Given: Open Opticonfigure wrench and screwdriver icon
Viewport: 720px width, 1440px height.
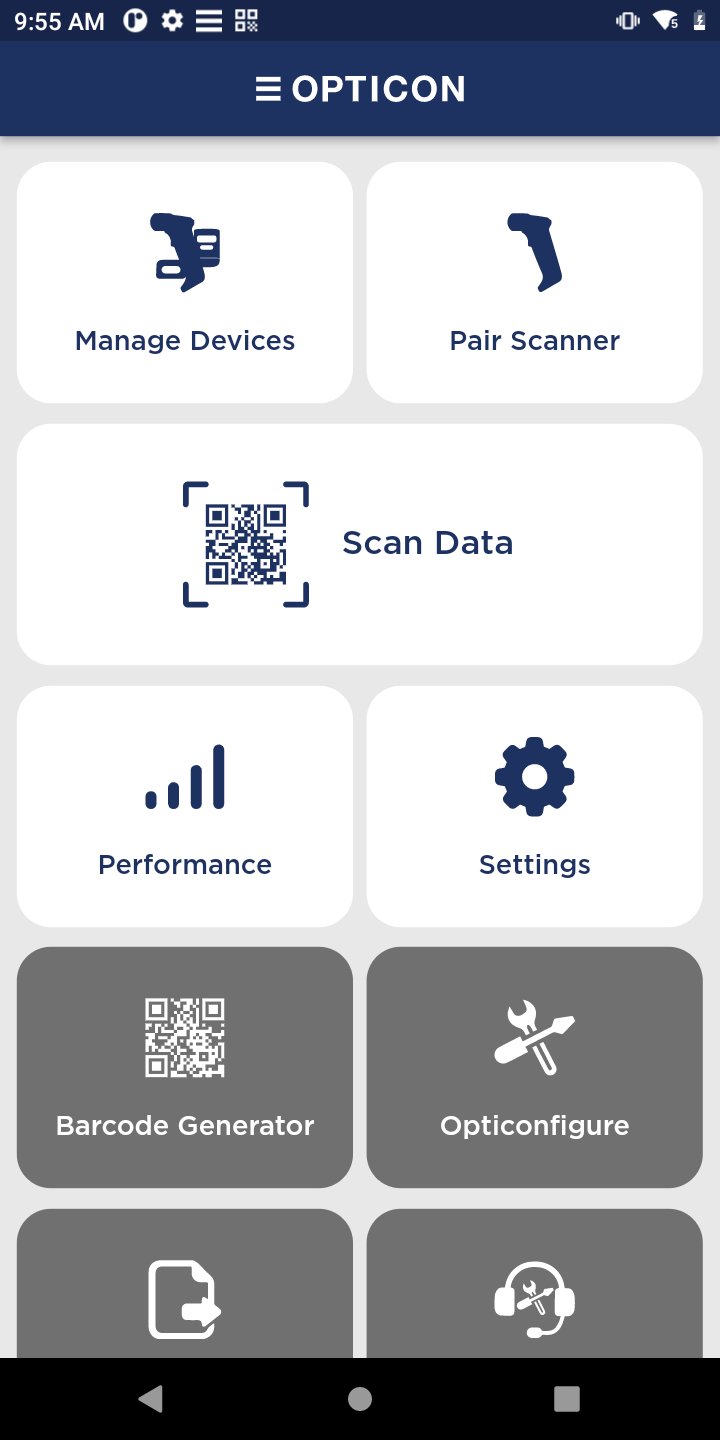Looking at the screenshot, I should point(534,1038).
